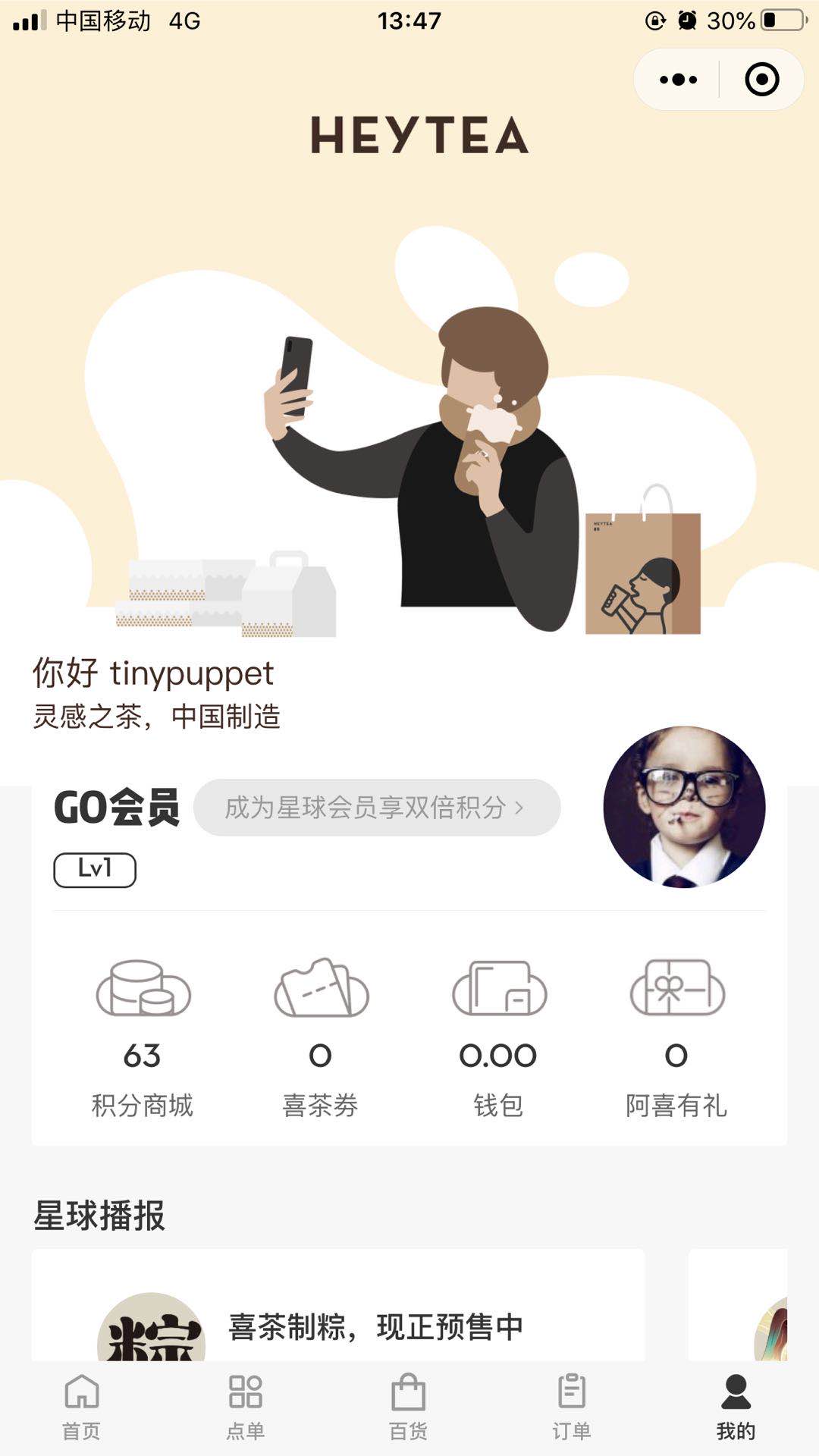
Task: Tap the Lv1 member level badge
Action: click(95, 870)
